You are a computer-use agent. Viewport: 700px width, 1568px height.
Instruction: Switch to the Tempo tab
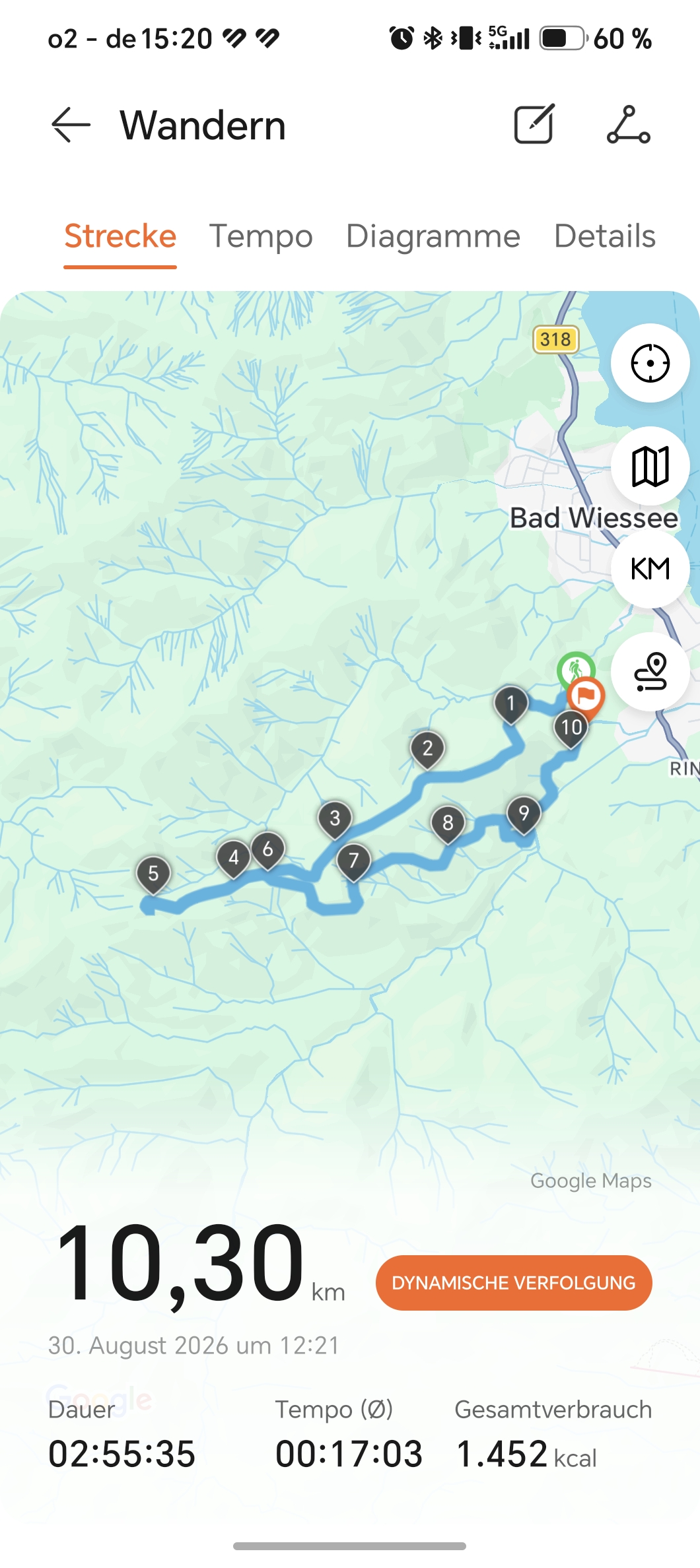(261, 236)
